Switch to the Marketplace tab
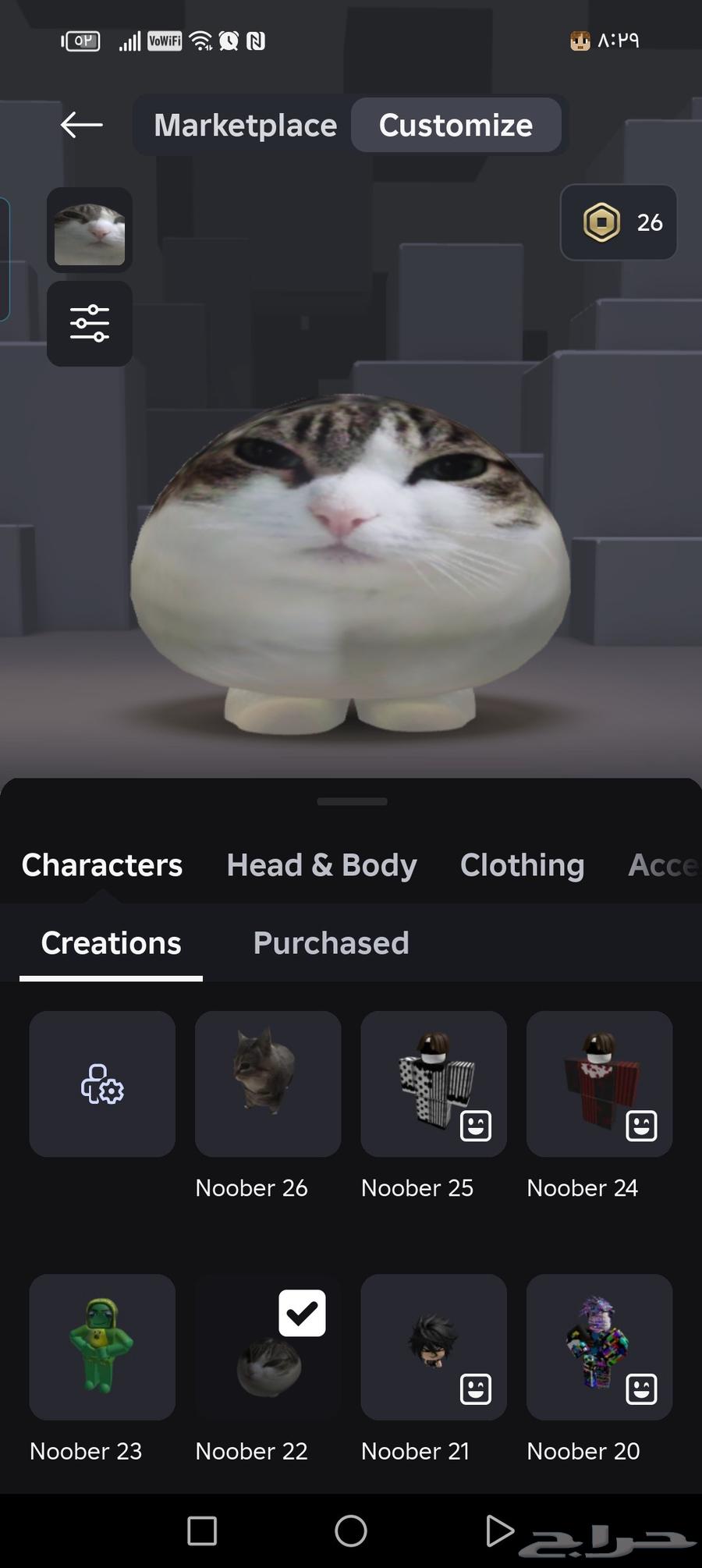The image size is (702, 1568). click(245, 125)
